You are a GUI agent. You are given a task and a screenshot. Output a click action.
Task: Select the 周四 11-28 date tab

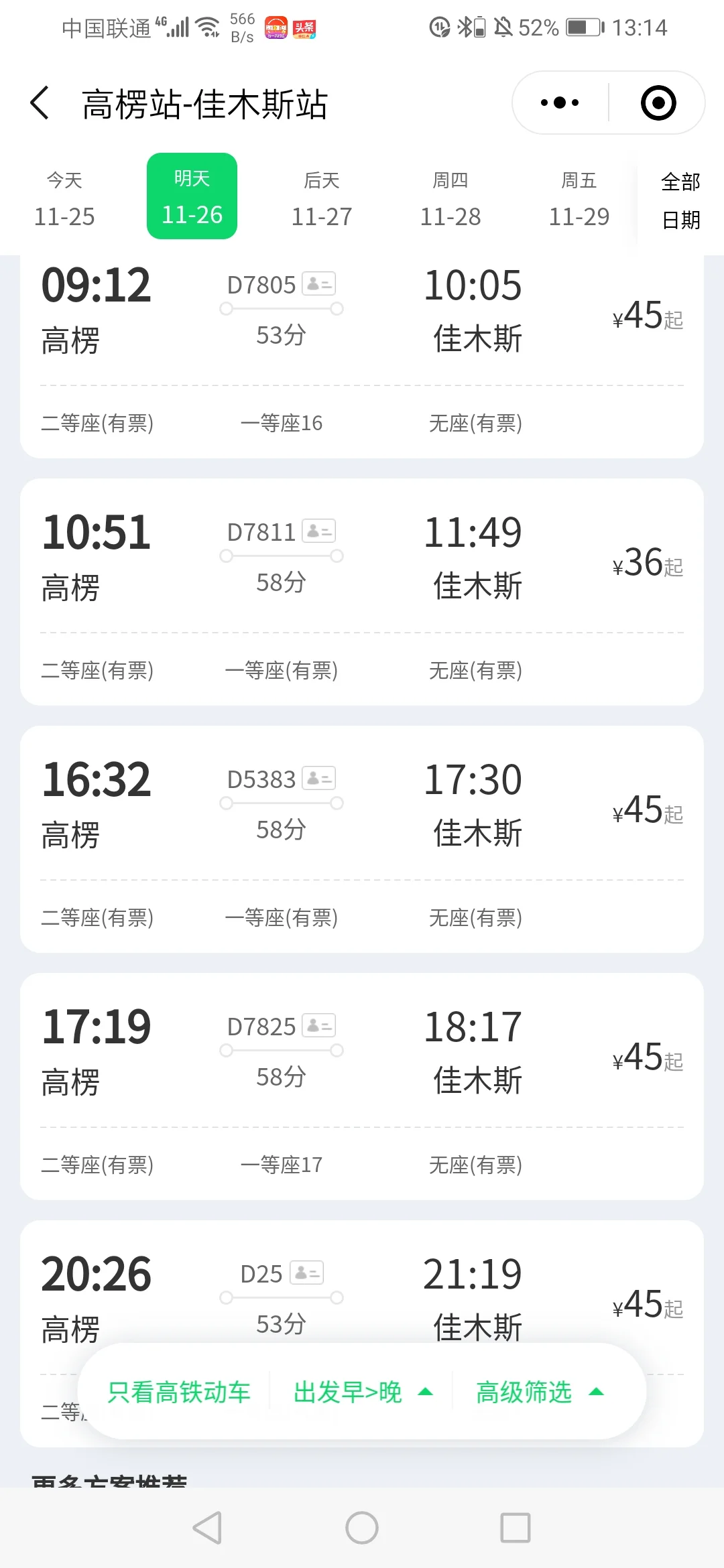click(x=450, y=198)
